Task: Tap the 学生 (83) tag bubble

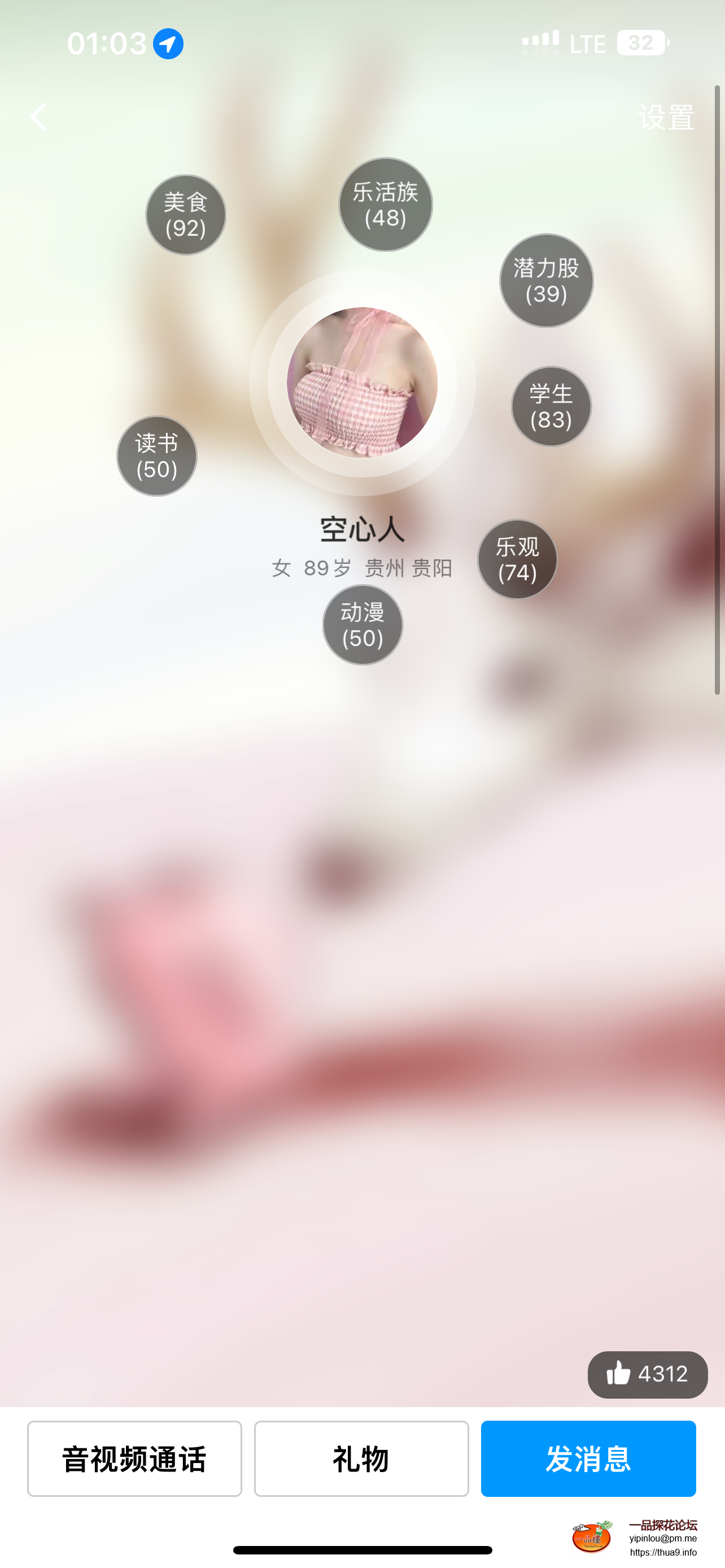Action: pyautogui.click(x=551, y=406)
